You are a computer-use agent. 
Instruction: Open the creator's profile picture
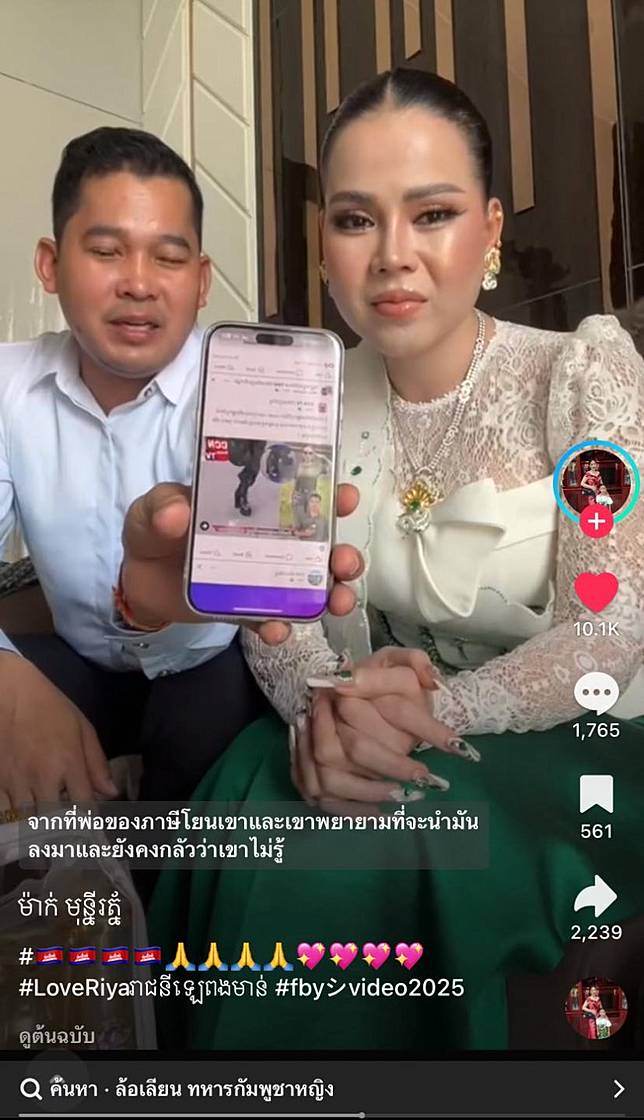pyautogui.click(x=596, y=480)
